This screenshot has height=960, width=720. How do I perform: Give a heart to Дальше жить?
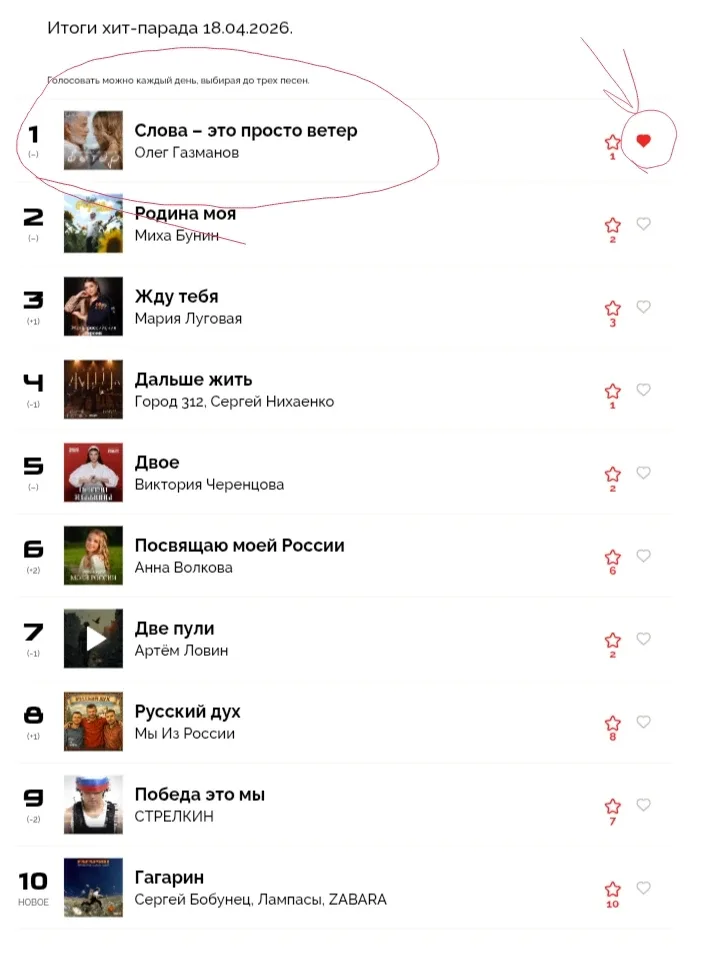[643, 390]
